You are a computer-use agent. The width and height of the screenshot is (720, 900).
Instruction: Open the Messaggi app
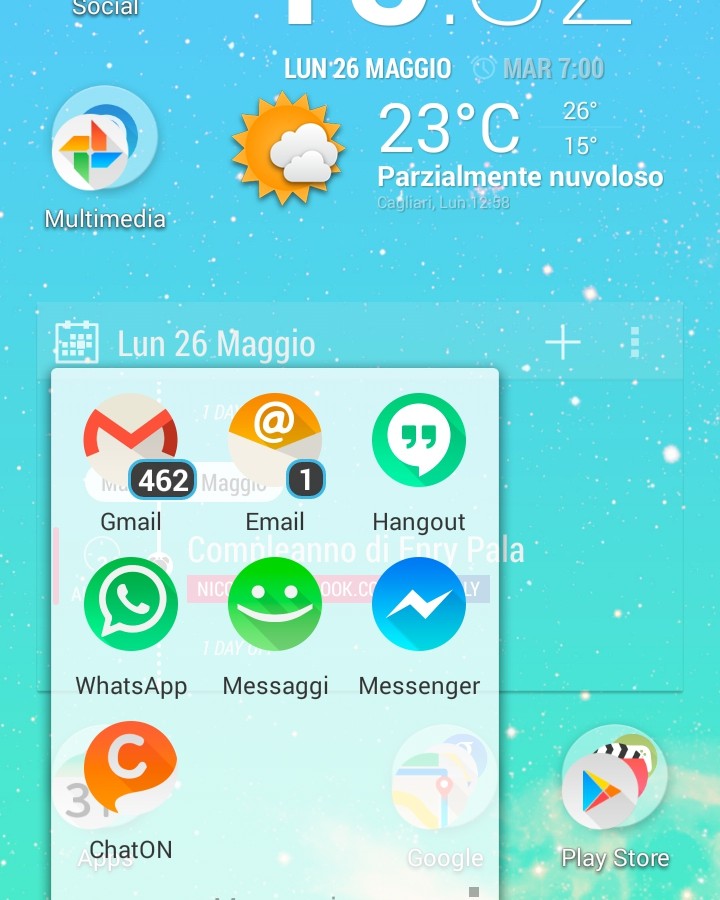tap(274, 605)
